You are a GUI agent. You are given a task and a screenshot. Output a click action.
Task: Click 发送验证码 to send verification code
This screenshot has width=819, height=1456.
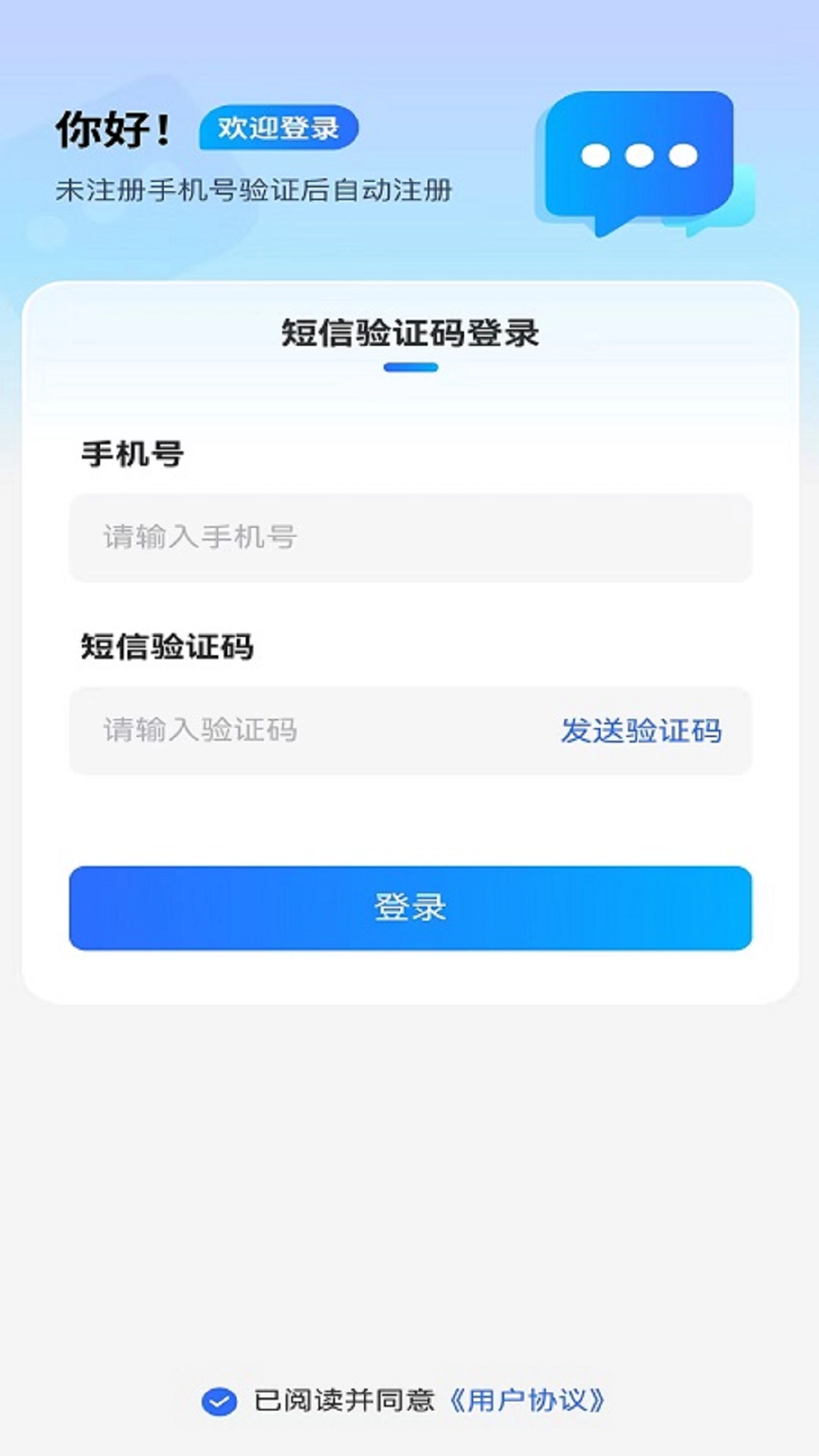pos(642,730)
